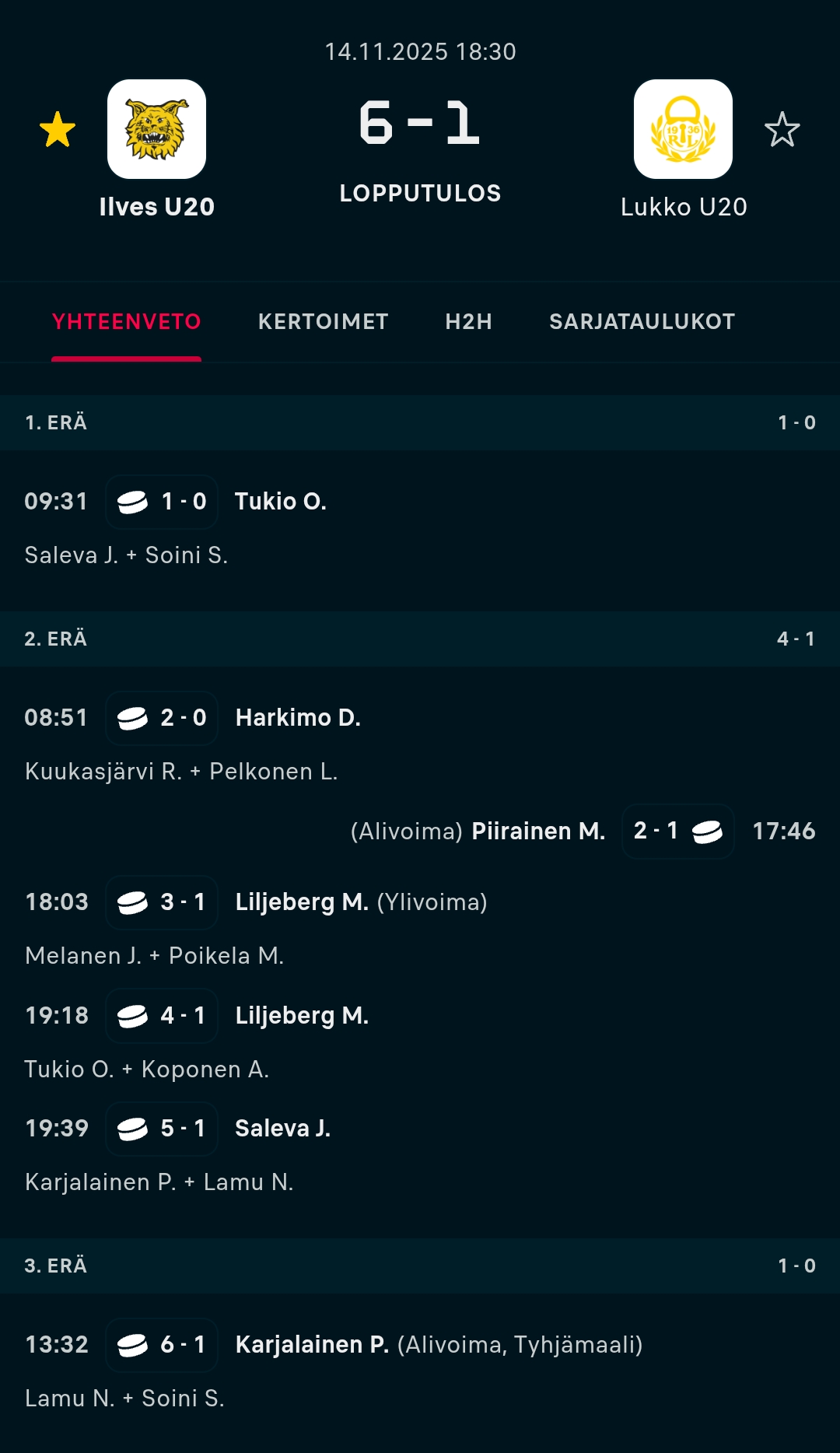Image resolution: width=840 pixels, height=1453 pixels.
Task: Switch to the Kertoimet tab
Action: point(323,321)
